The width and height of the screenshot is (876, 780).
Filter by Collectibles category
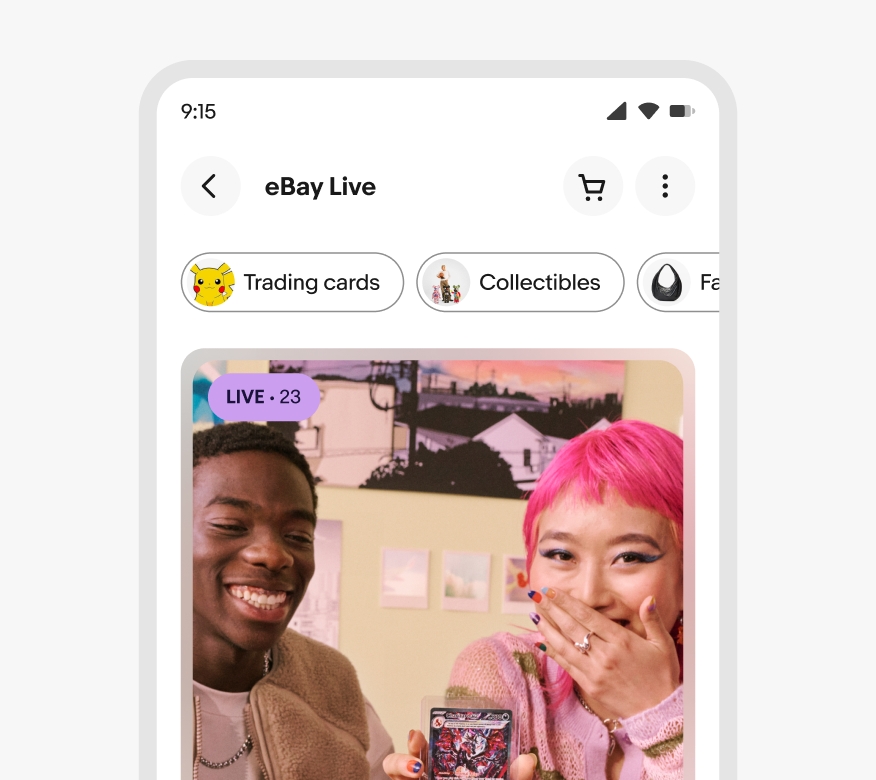(x=520, y=282)
